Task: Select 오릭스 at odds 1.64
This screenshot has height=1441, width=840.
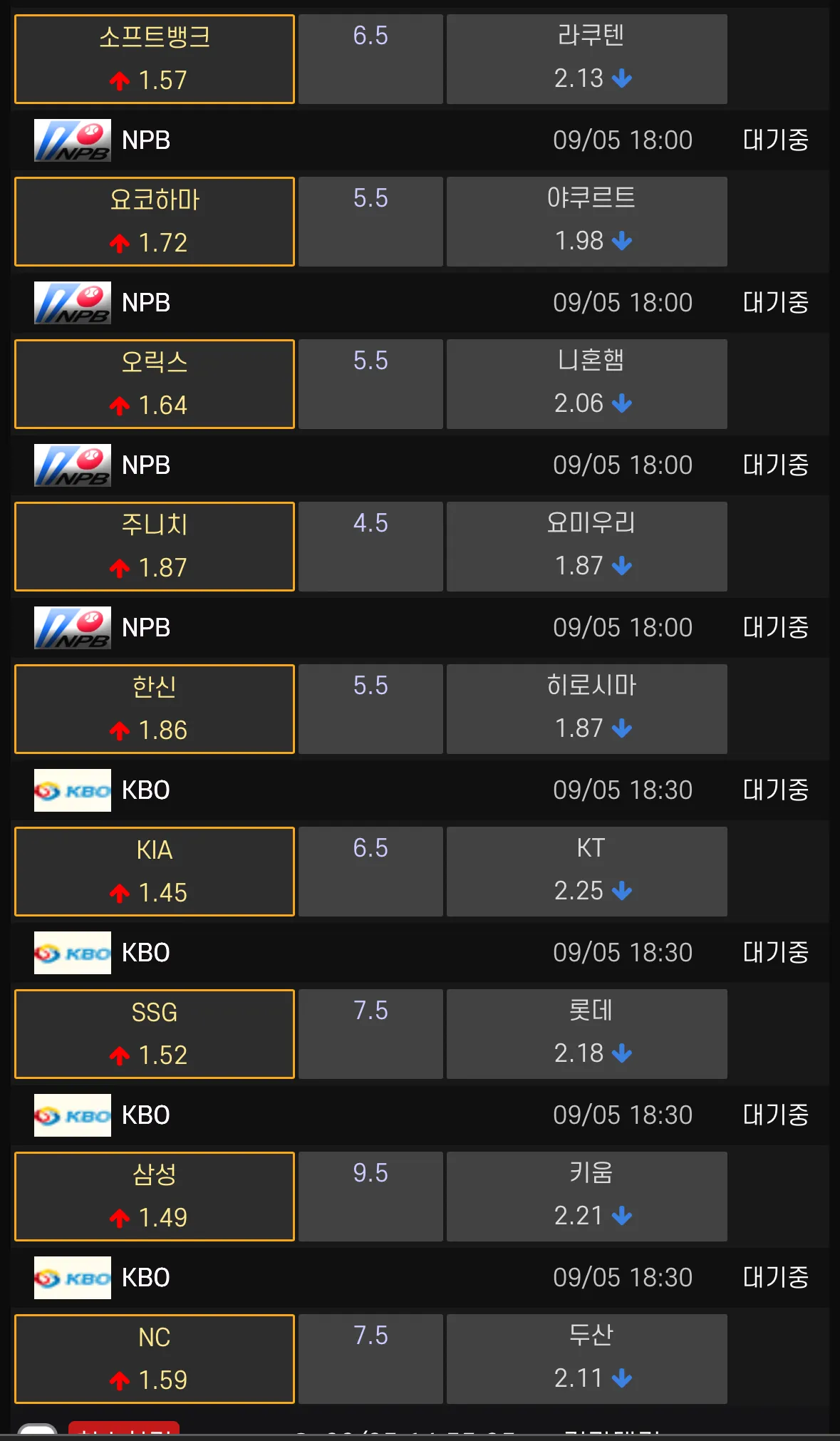Action: (155, 384)
